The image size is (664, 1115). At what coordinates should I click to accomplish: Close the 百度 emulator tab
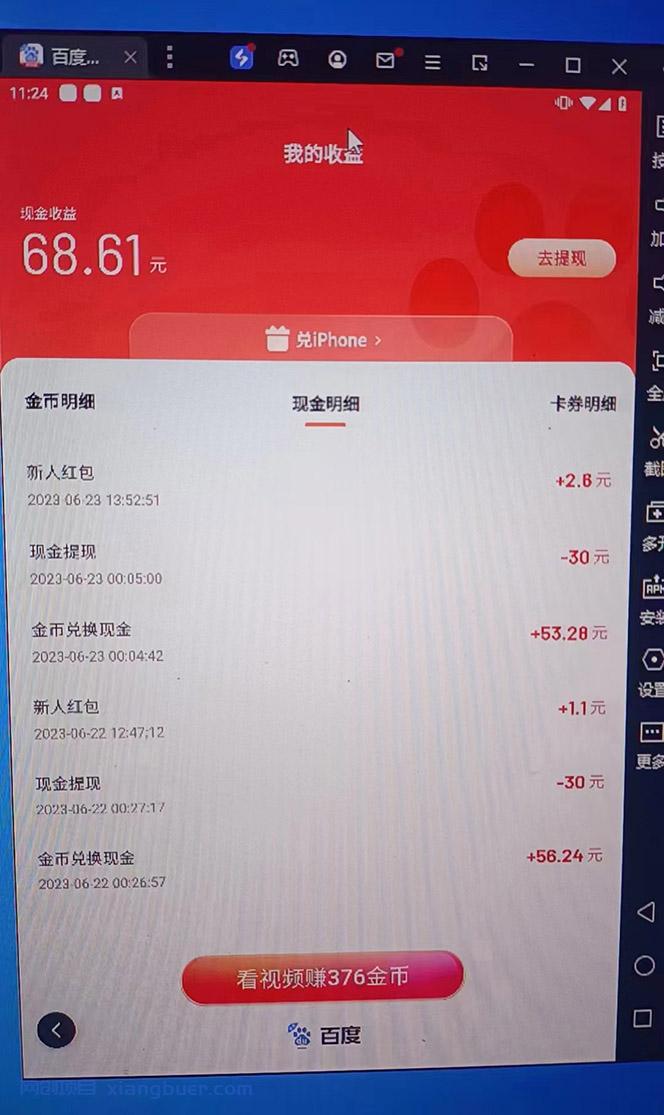(130, 58)
